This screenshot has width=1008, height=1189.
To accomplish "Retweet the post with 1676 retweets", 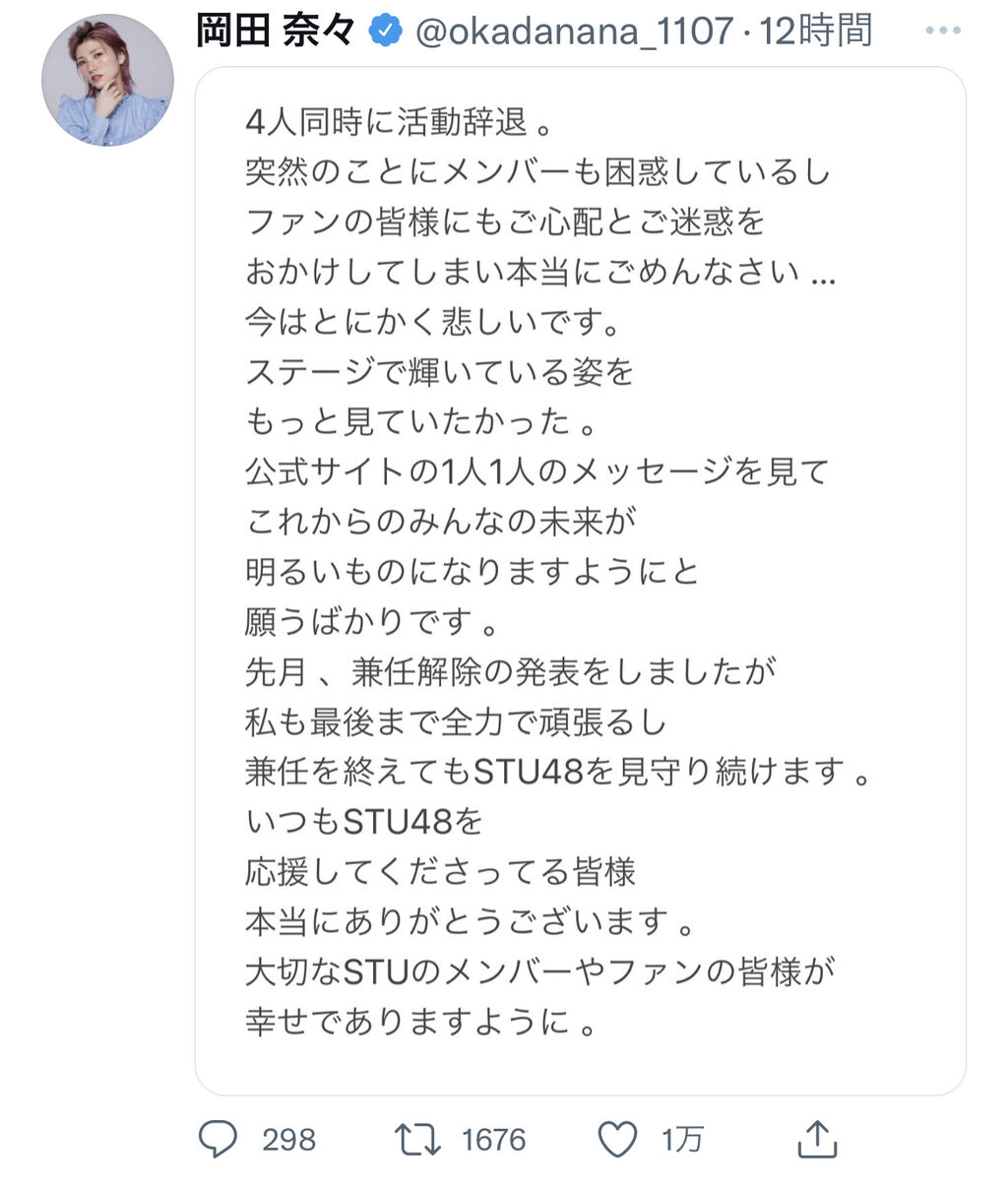I will coord(417,1140).
